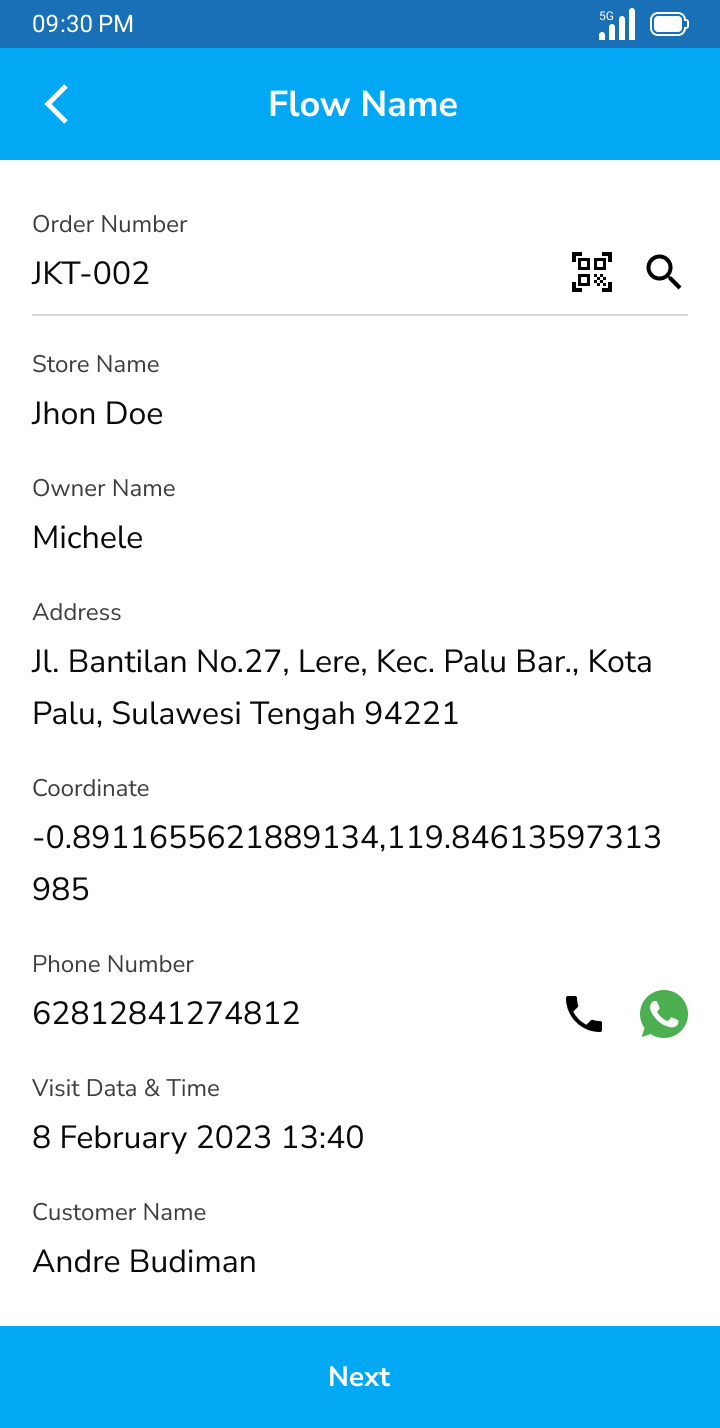Tap the order number JKT-002

tap(89, 274)
